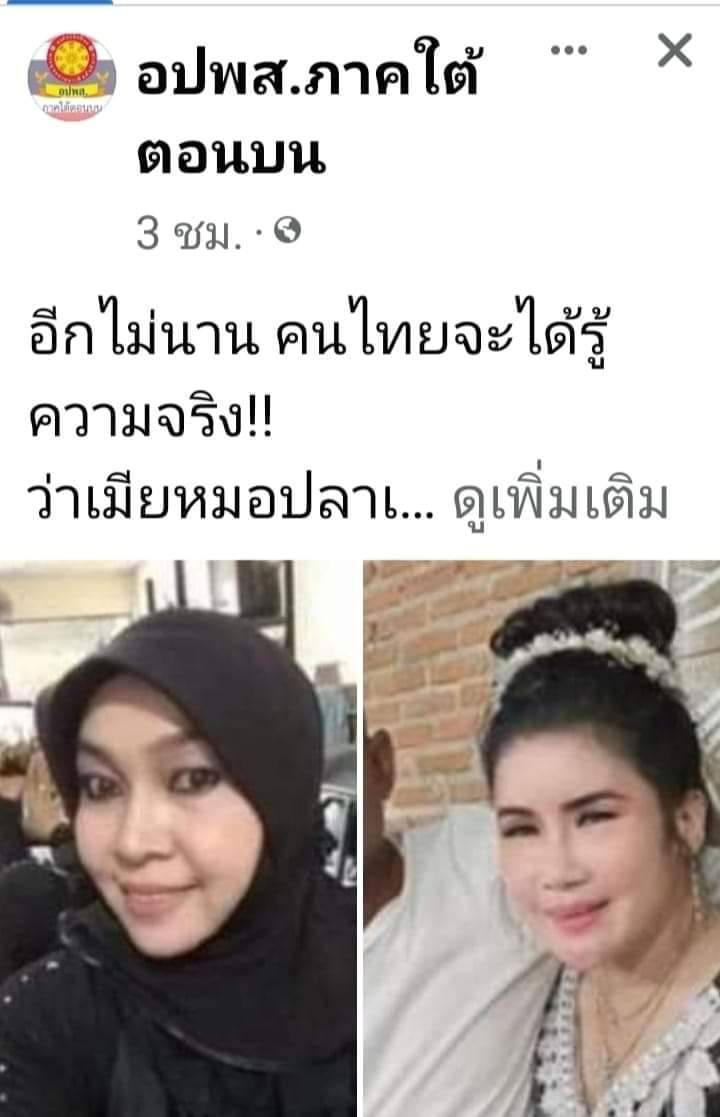The image size is (720, 1117).
Task: Open the right photo by the brick wall
Action: (542, 838)
